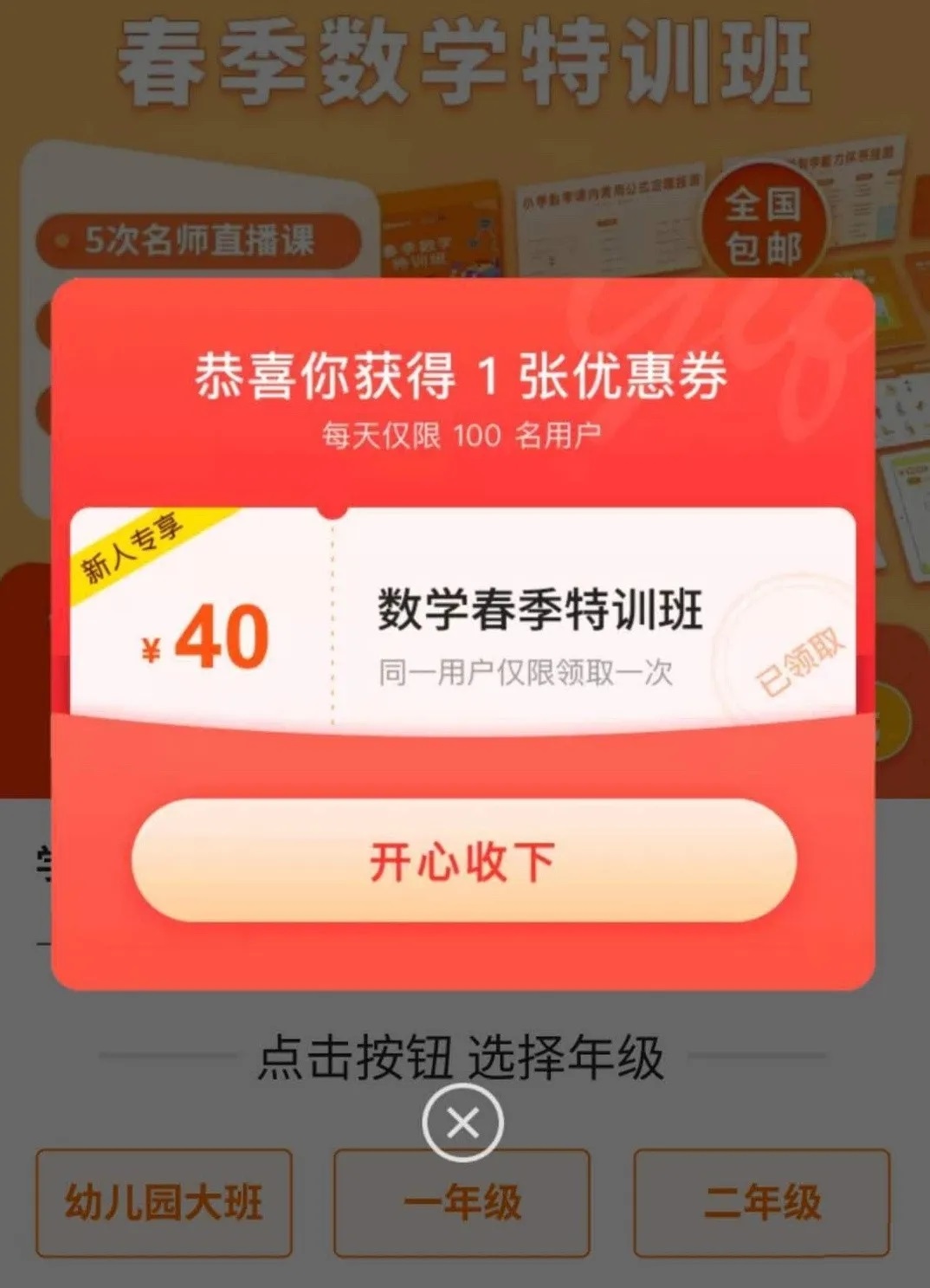Select the 幼儿园大班 grade
The width and height of the screenshot is (930, 1288).
[164, 1202]
